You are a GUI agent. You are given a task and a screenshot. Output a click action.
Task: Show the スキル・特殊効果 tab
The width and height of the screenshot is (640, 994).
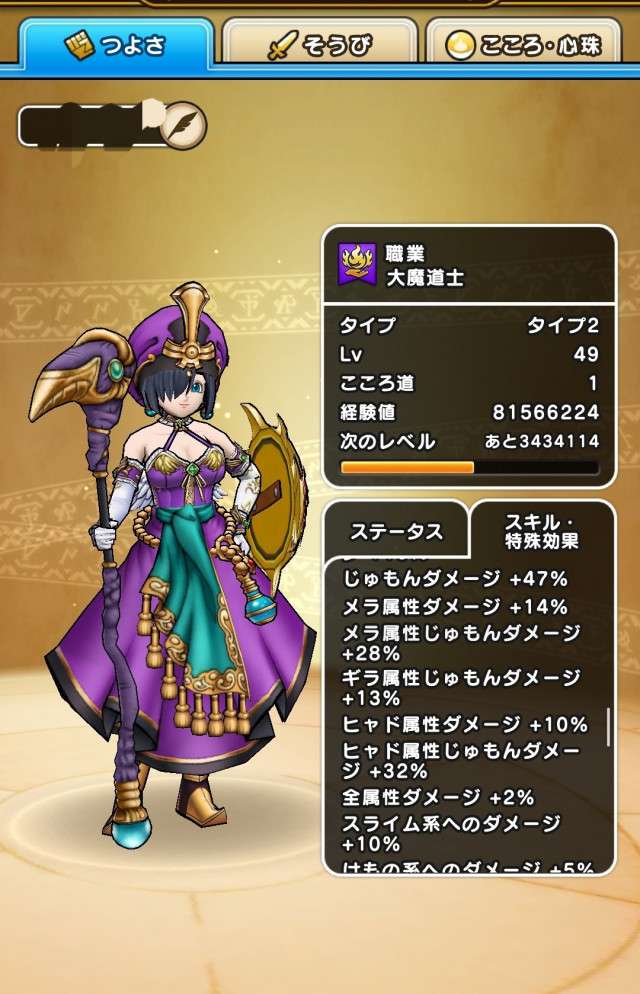[543, 531]
